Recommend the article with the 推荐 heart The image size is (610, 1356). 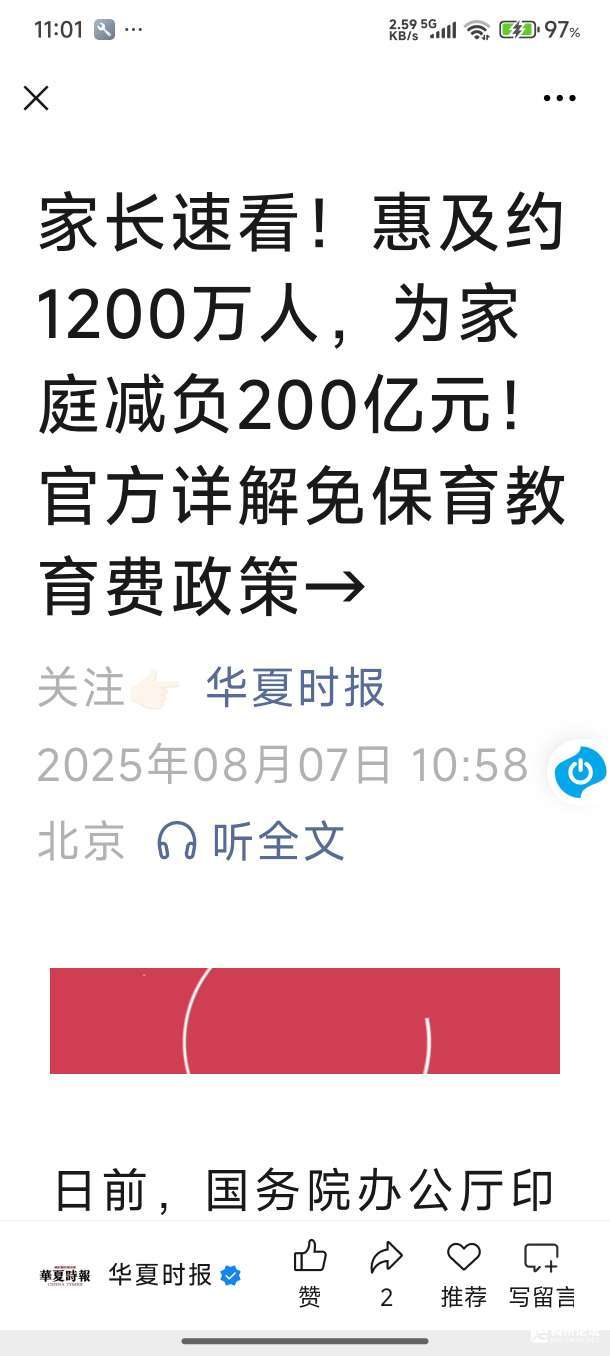coord(463,1273)
